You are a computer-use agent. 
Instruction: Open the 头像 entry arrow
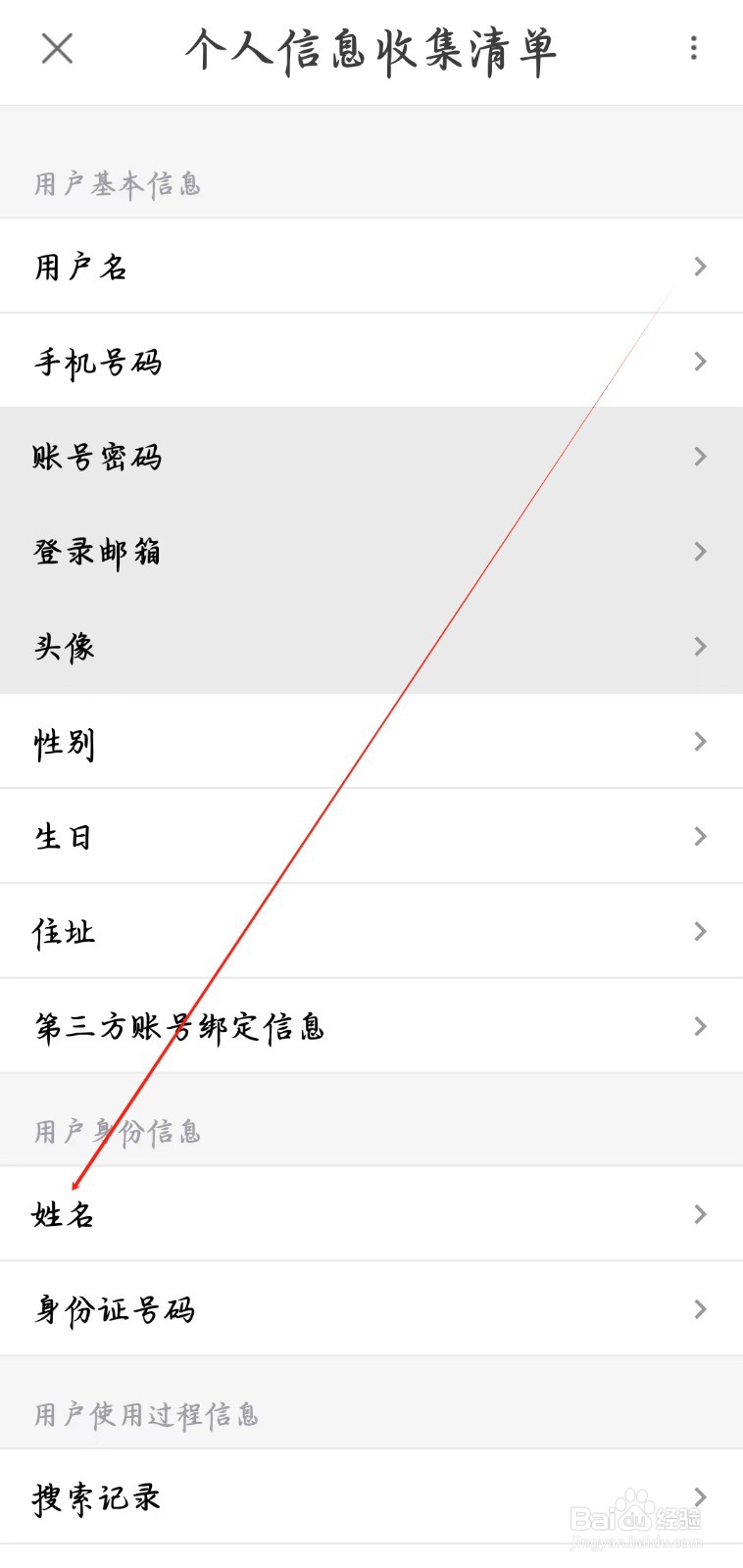tap(701, 646)
